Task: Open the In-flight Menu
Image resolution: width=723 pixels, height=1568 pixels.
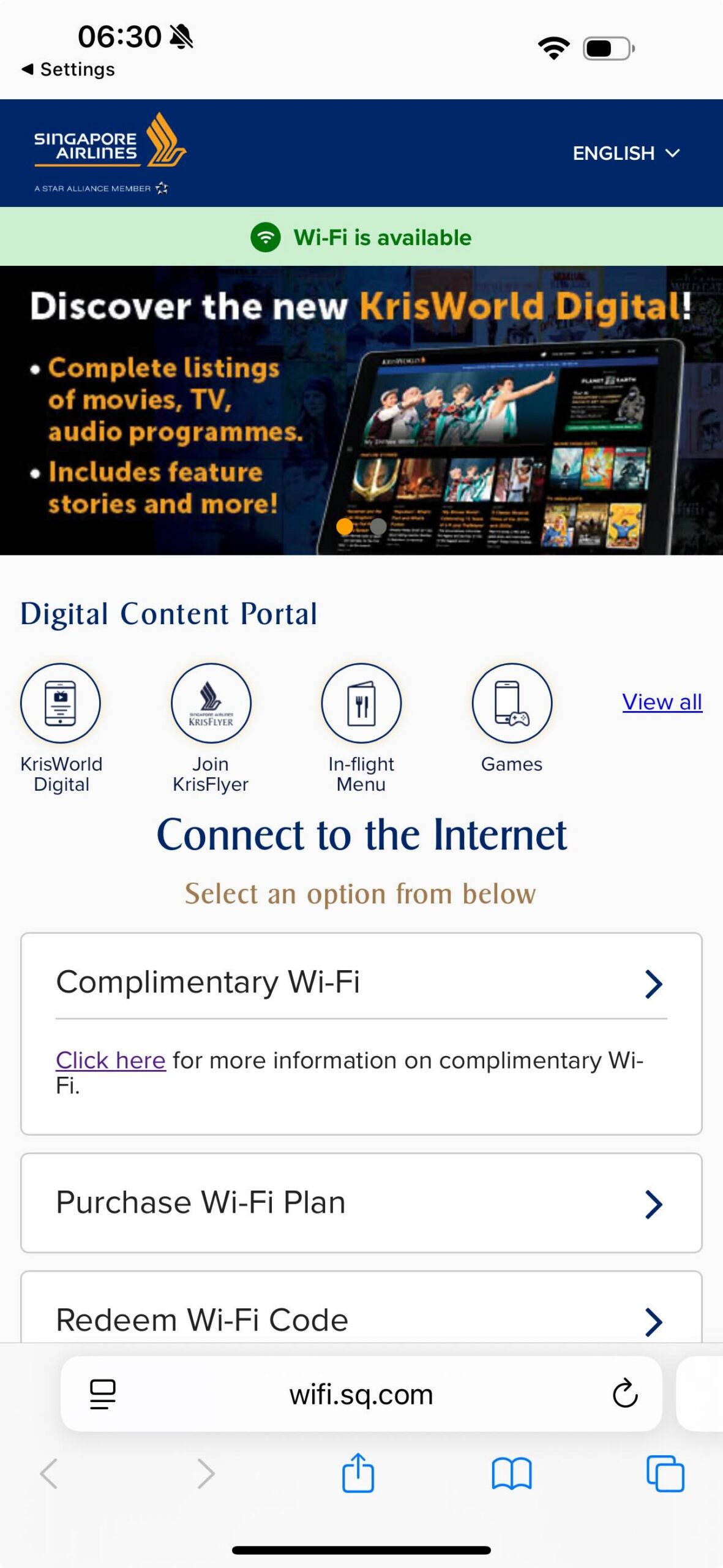Action: point(361,703)
